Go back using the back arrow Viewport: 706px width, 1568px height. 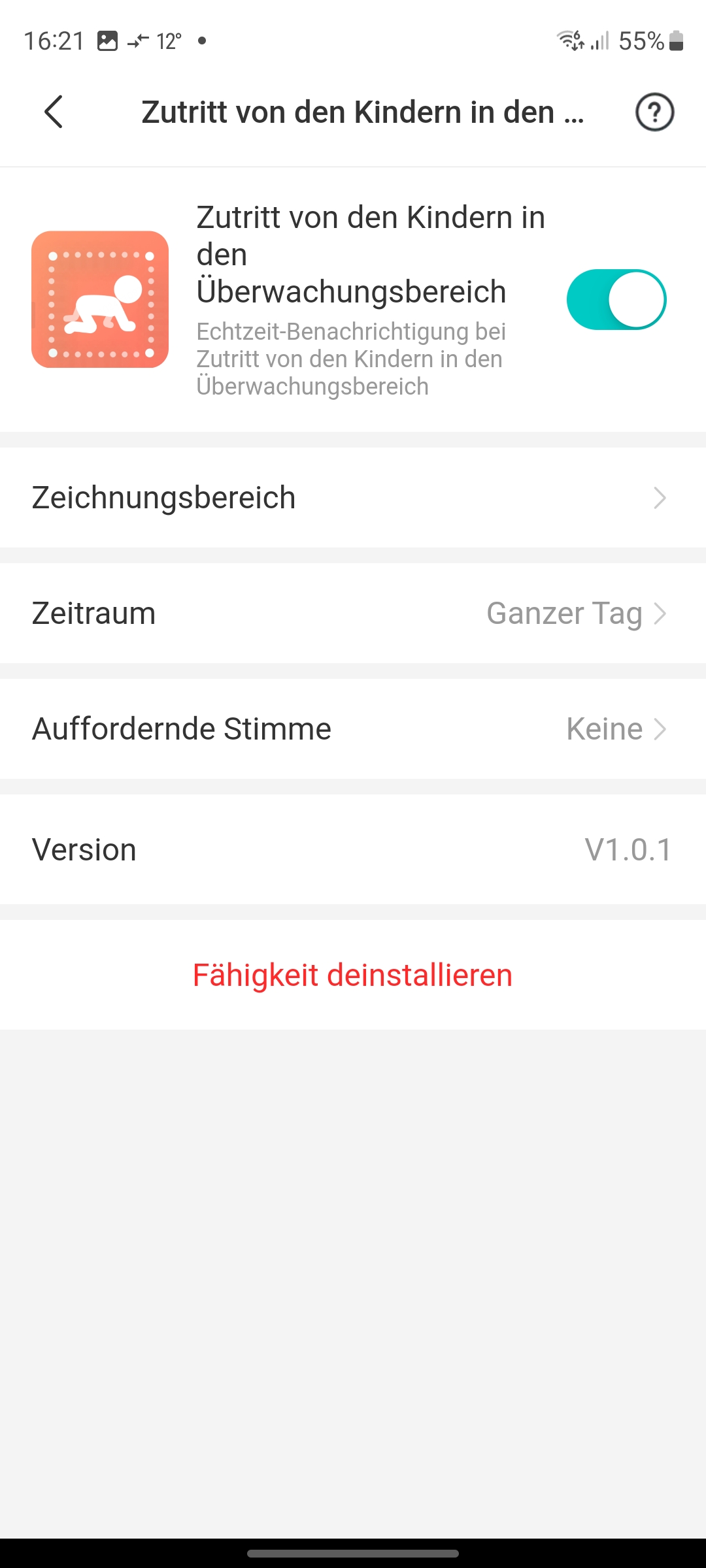(54, 112)
